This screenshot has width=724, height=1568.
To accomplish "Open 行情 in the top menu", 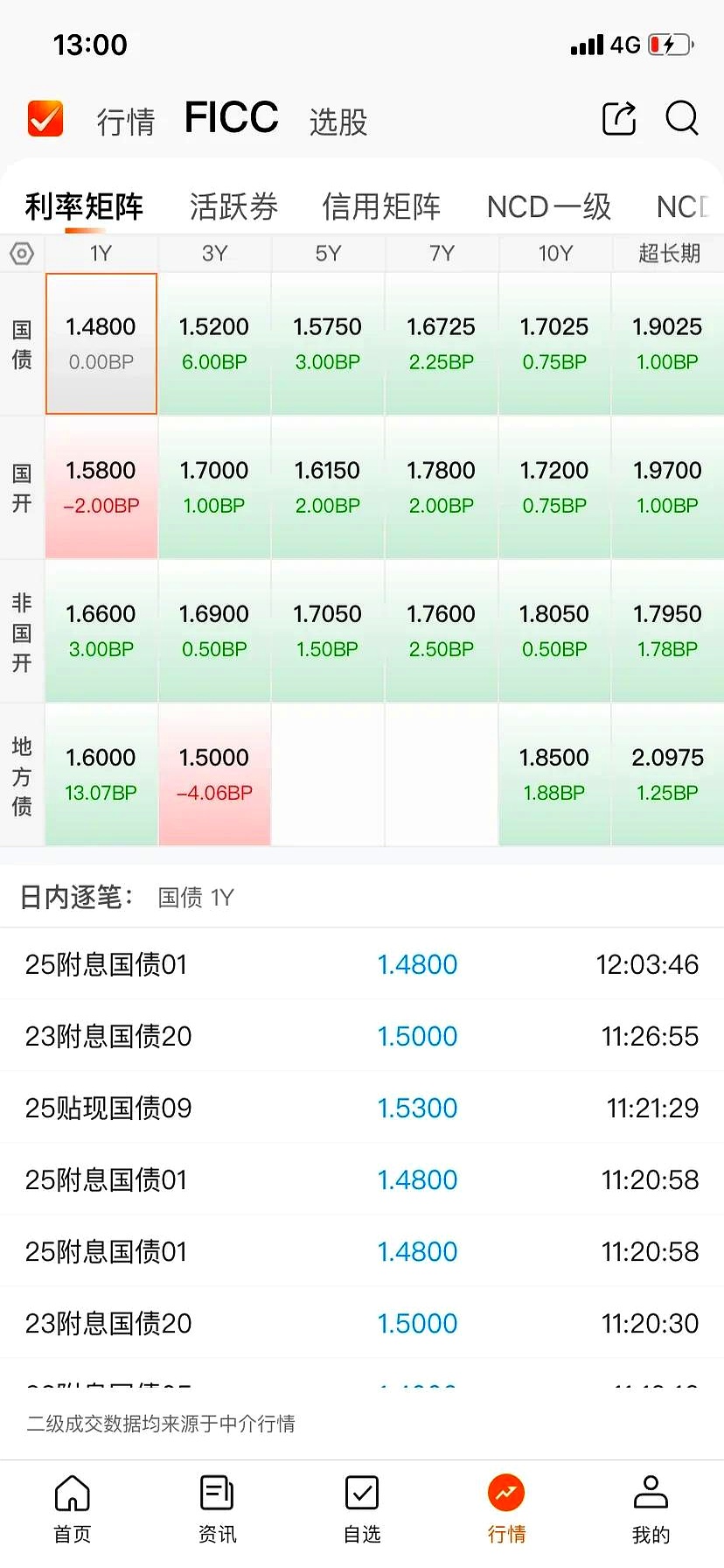I will [x=125, y=122].
